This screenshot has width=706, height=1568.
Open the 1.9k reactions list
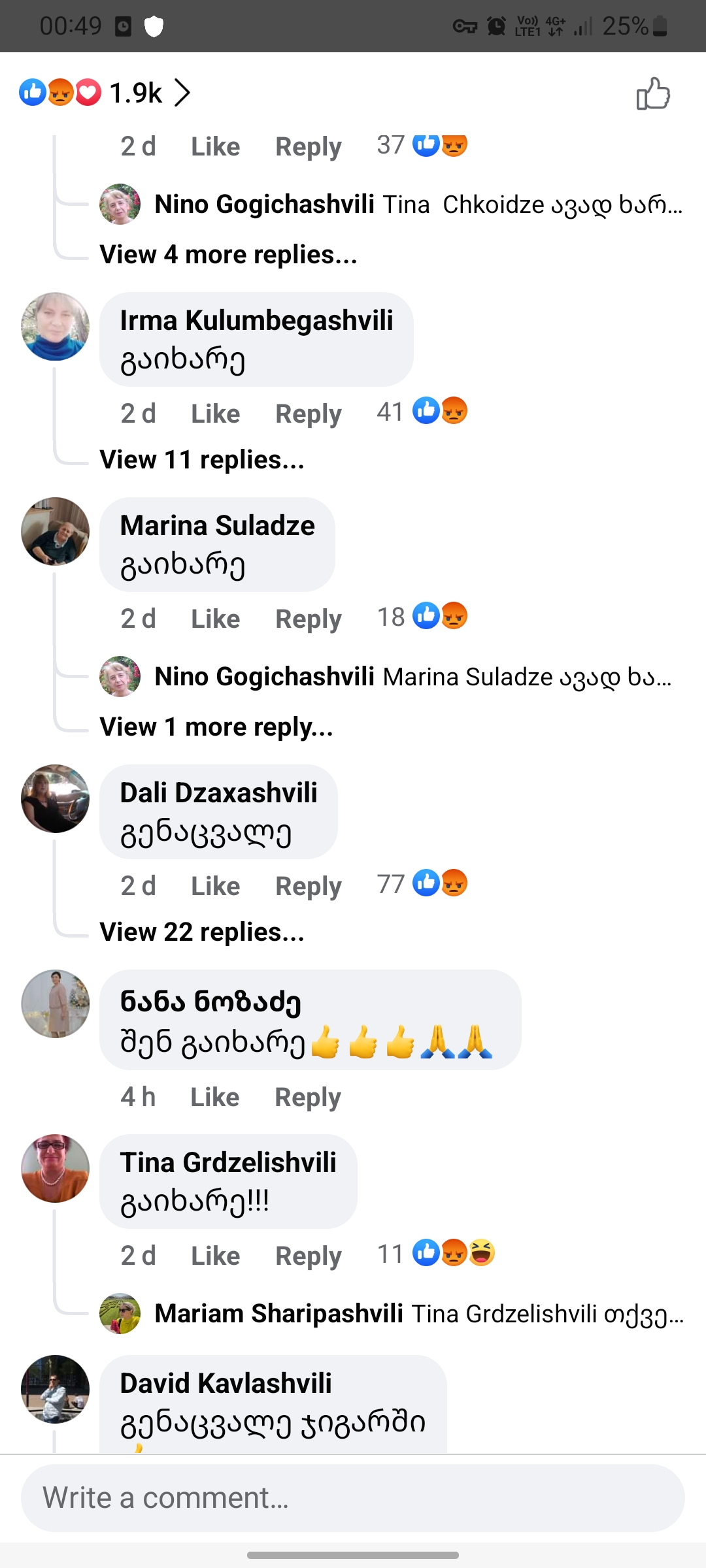[105, 93]
